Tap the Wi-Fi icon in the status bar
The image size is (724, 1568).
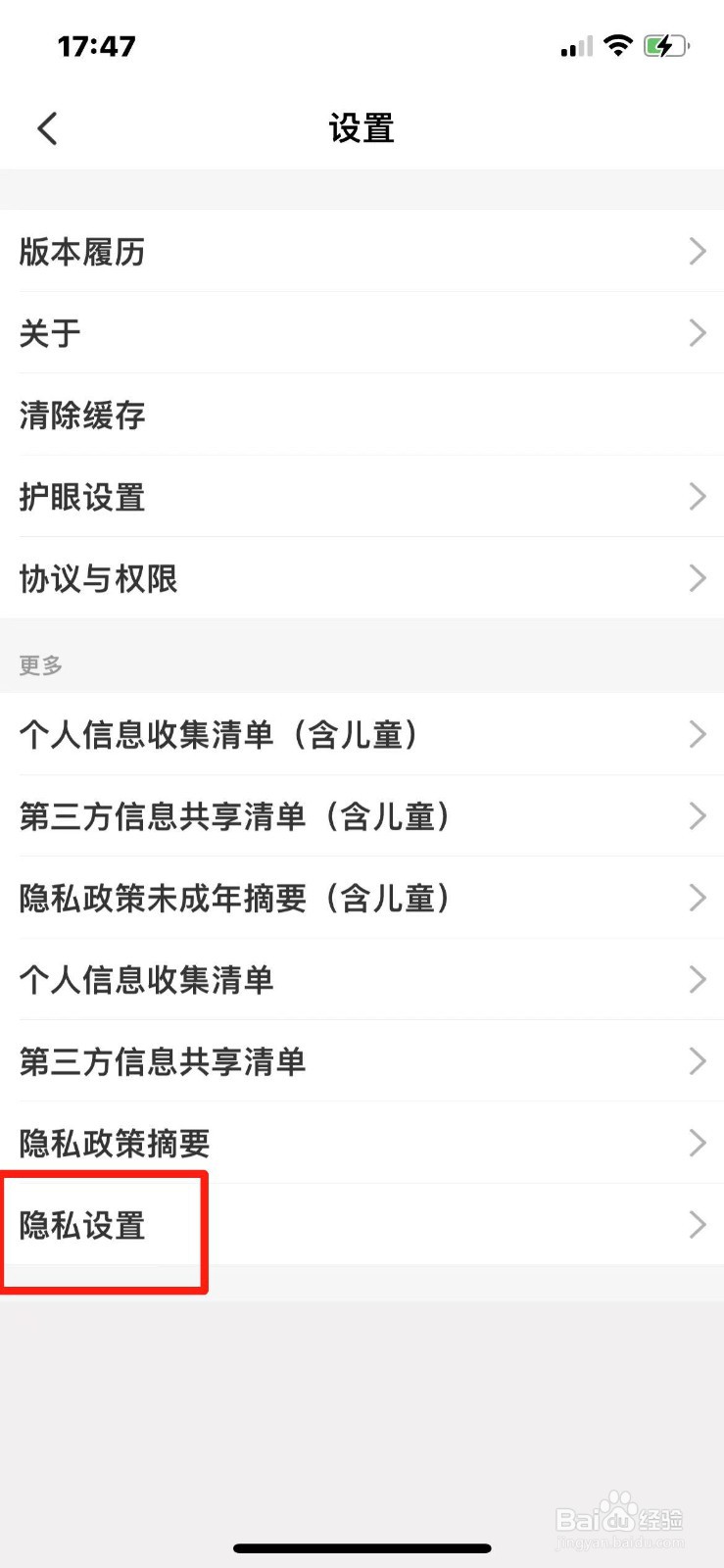pyautogui.click(x=618, y=44)
